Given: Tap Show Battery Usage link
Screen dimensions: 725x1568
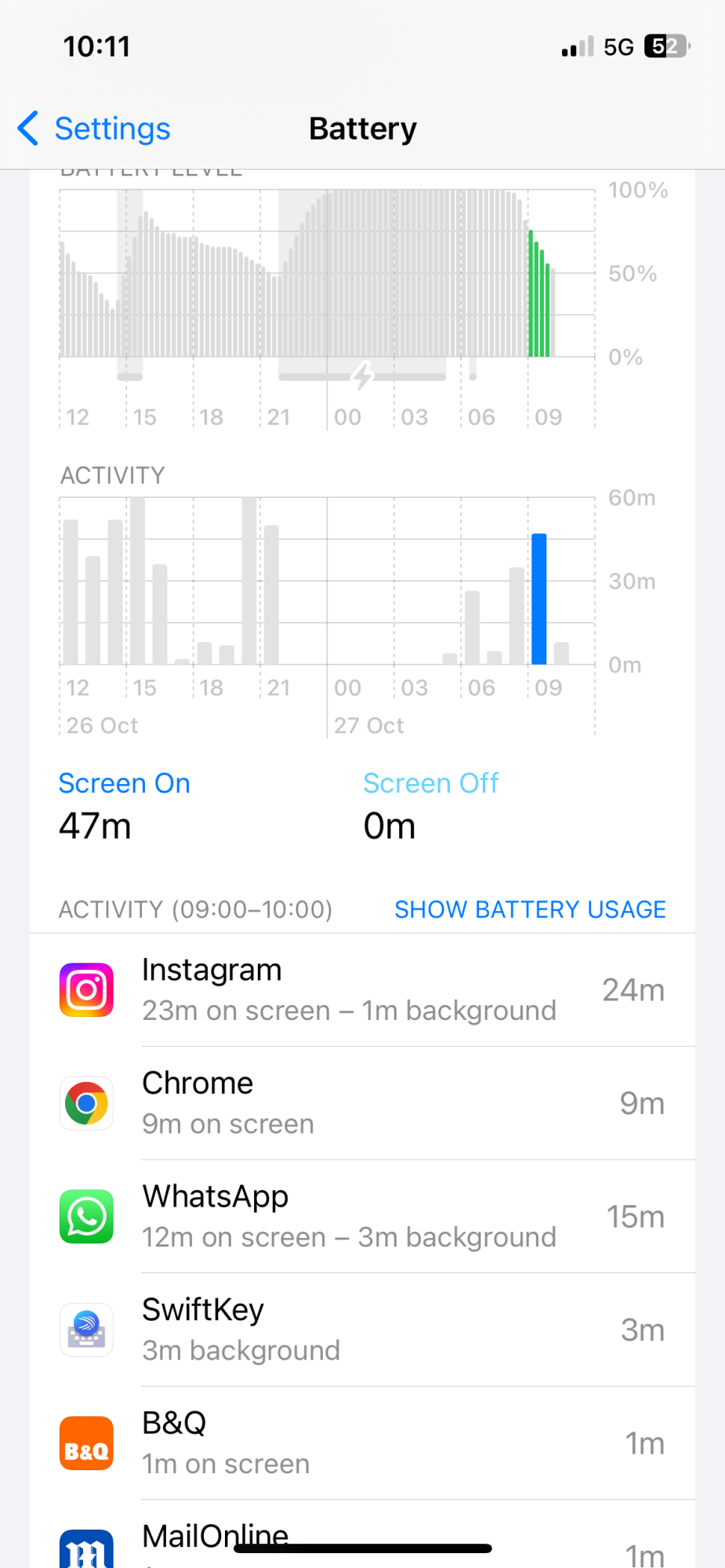Looking at the screenshot, I should coord(530,909).
